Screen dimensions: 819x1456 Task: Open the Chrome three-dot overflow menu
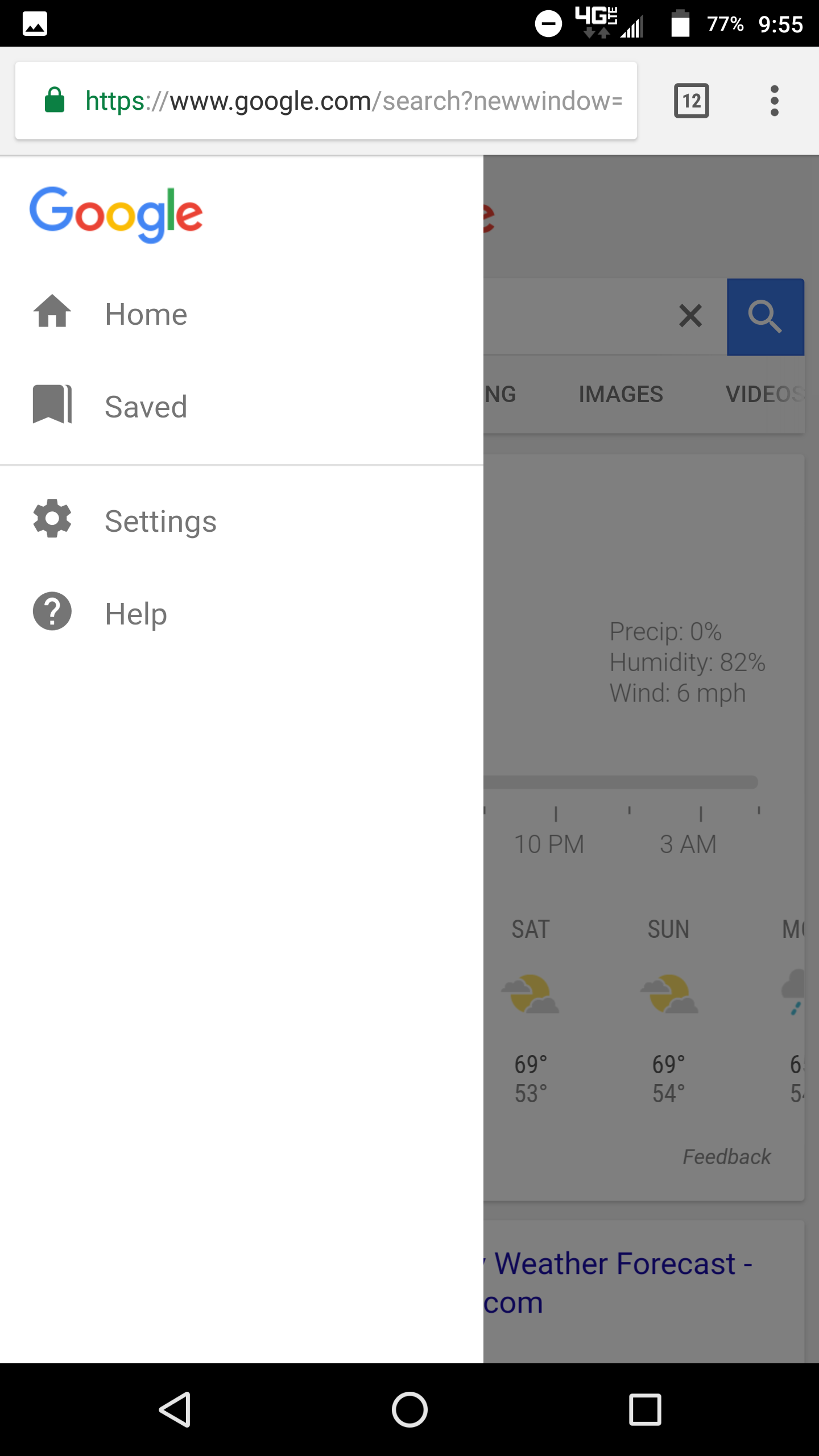[x=774, y=101]
